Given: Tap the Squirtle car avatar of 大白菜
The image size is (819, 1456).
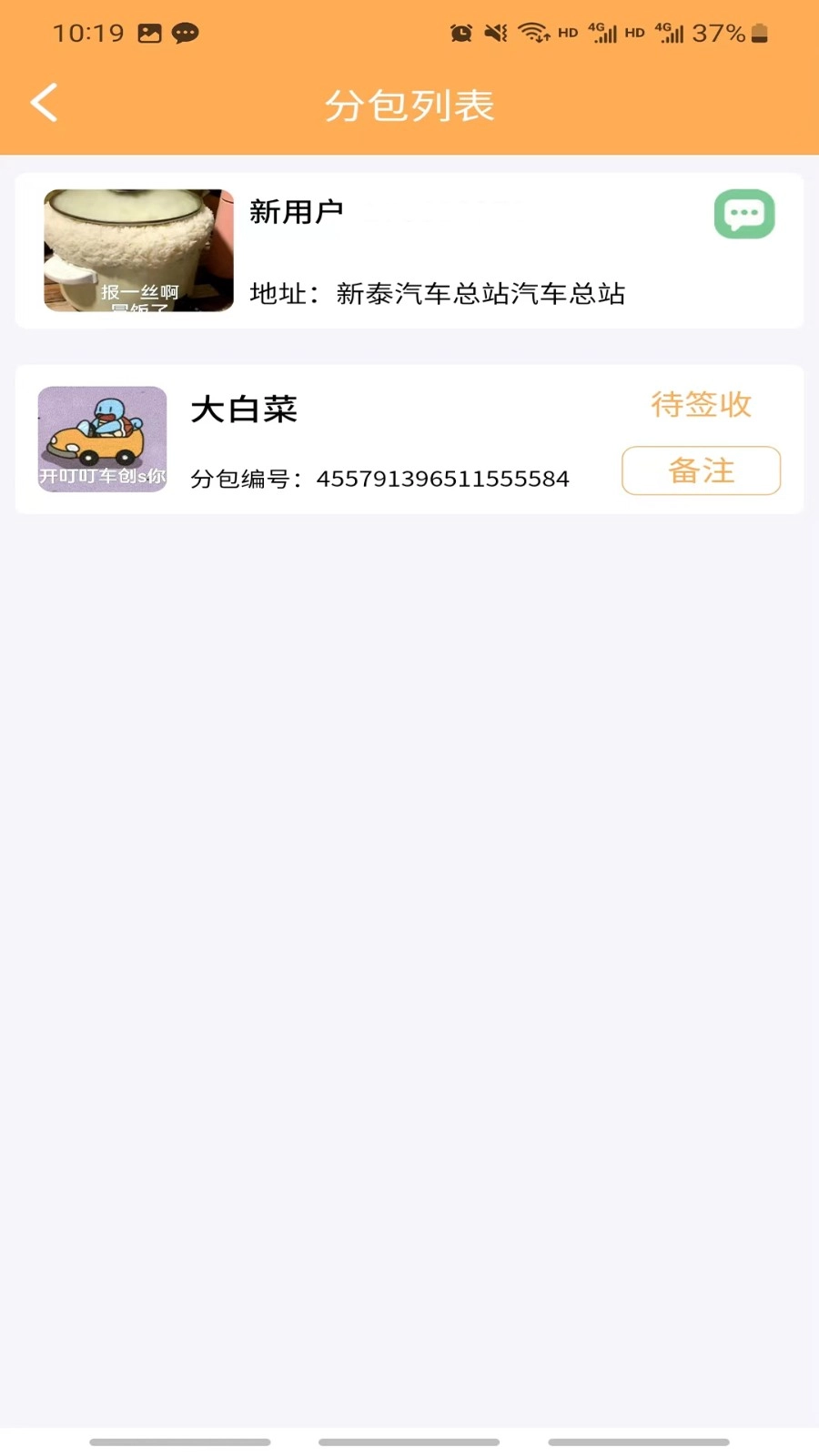Looking at the screenshot, I should coord(102,440).
